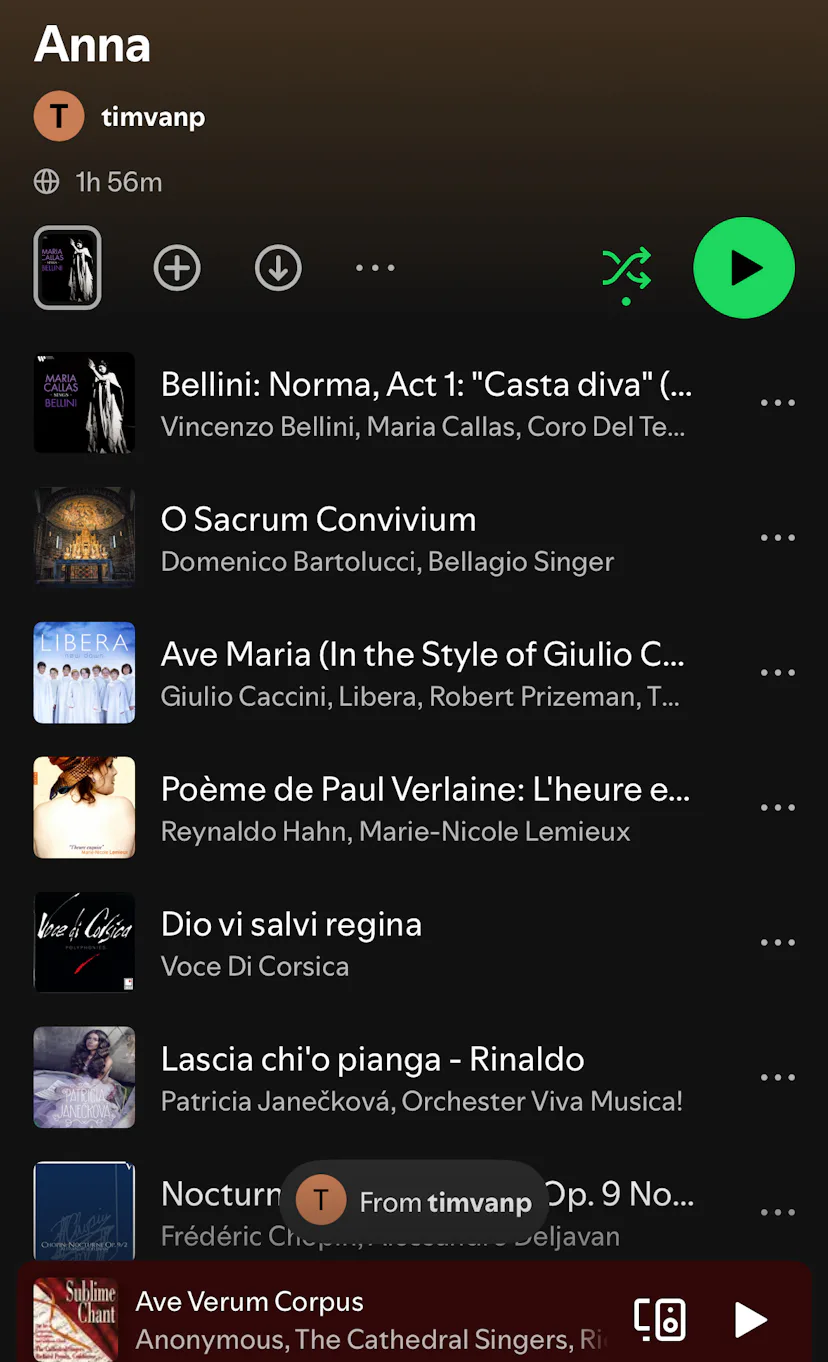Resume Ave Verum Corpus in mini player
The width and height of the screenshot is (828, 1362).
[x=750, y=1319]
